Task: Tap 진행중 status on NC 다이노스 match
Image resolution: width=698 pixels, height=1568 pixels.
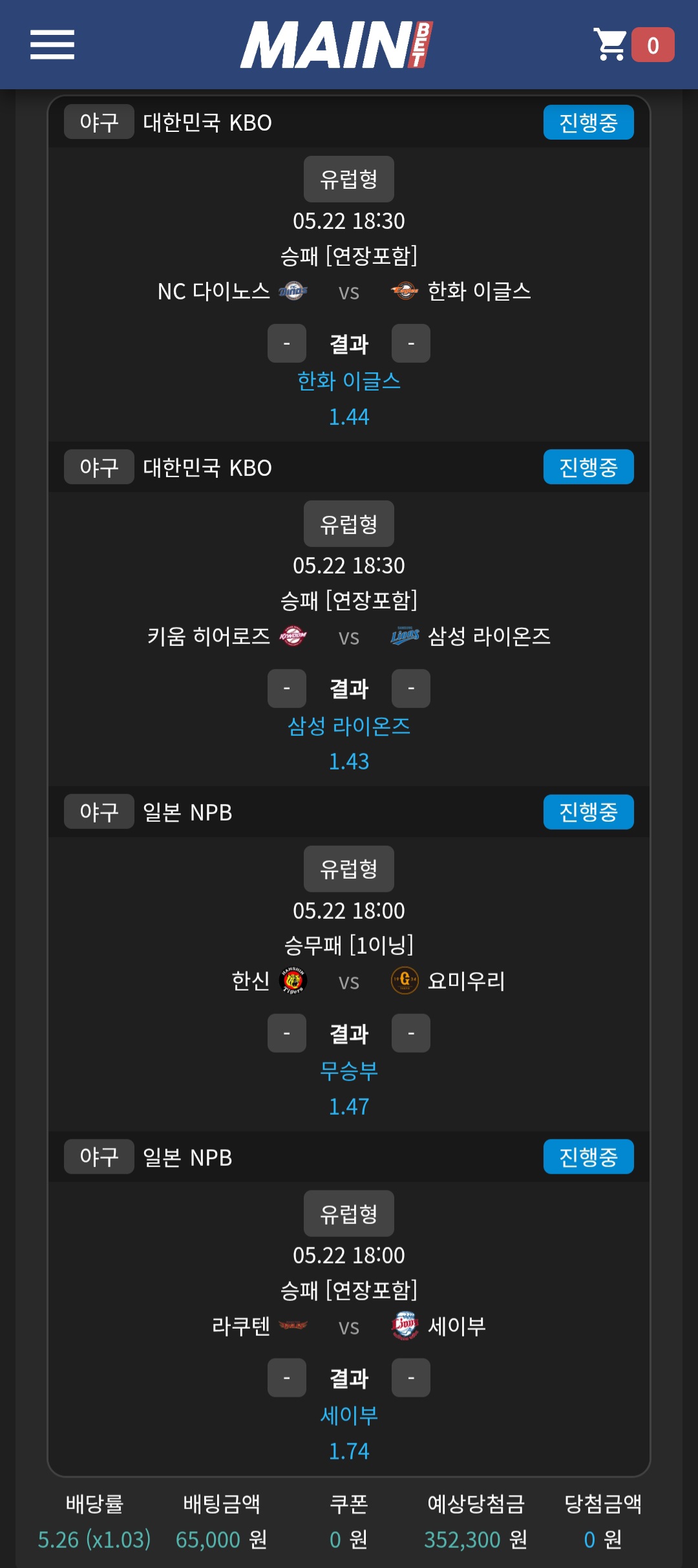Action: 587,122
